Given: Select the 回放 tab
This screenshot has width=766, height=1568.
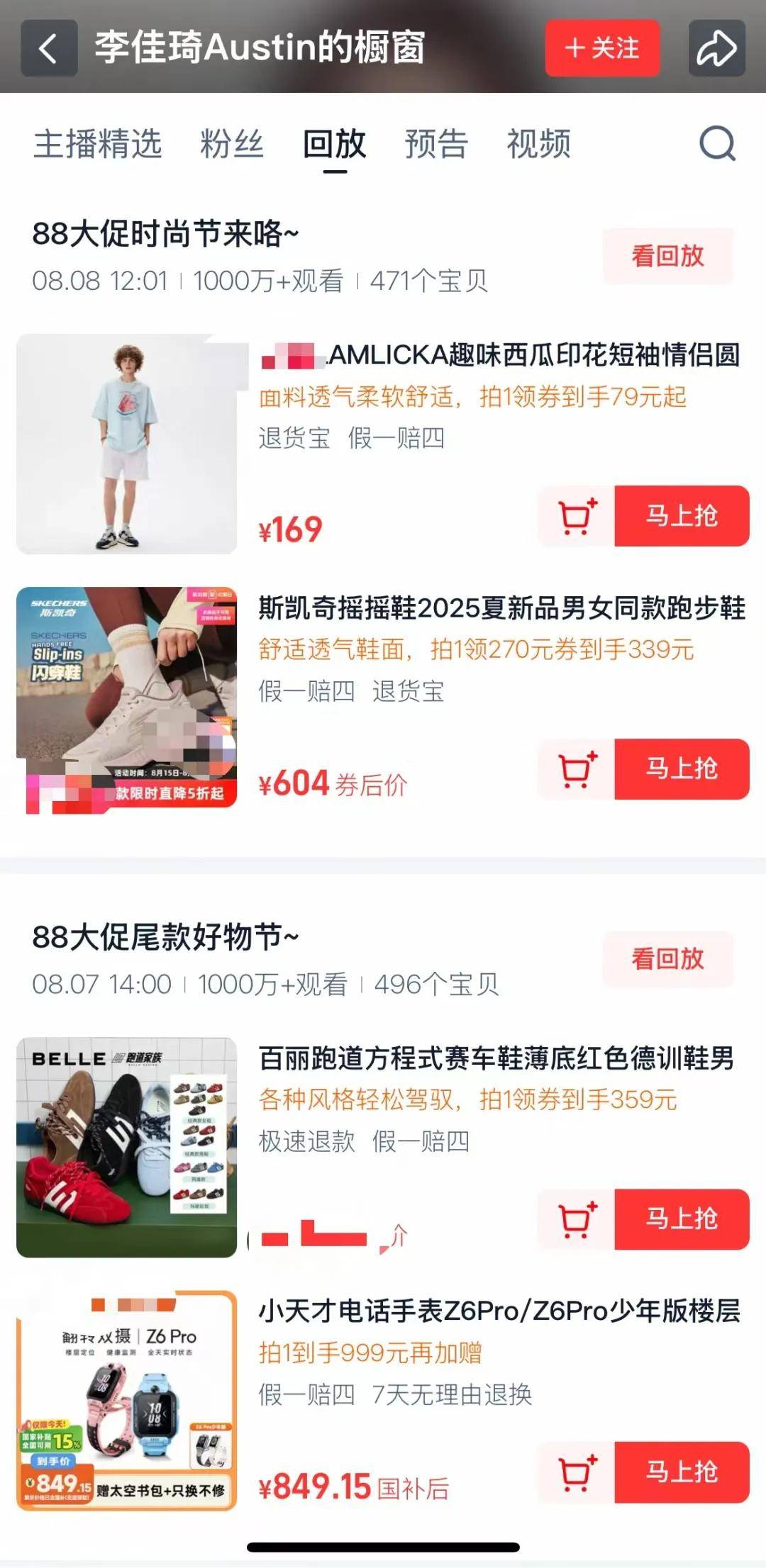Looking at the screenshot, I should pos(335,144).
